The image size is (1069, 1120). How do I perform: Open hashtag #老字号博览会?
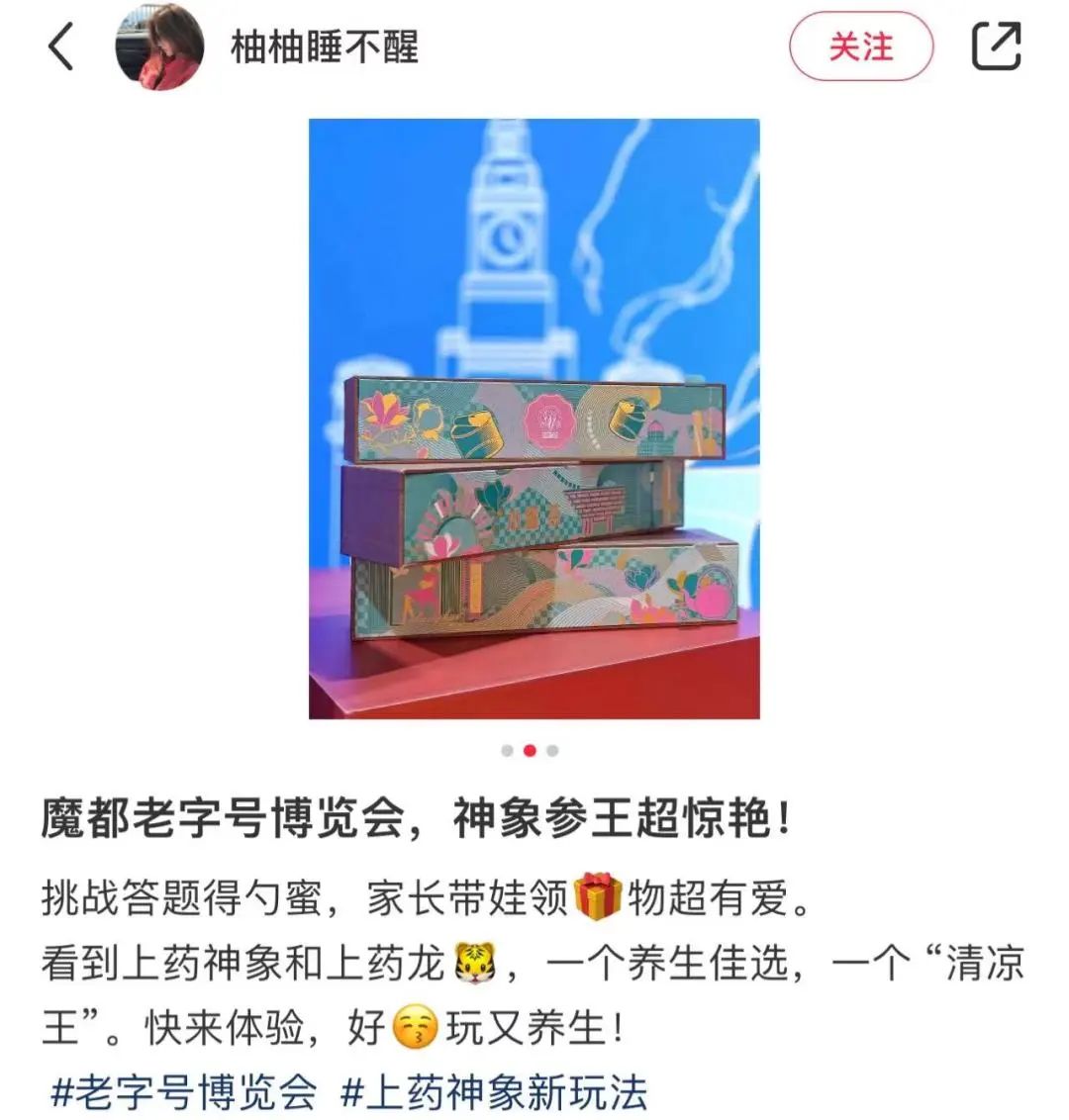click(x=183, y=1093)
